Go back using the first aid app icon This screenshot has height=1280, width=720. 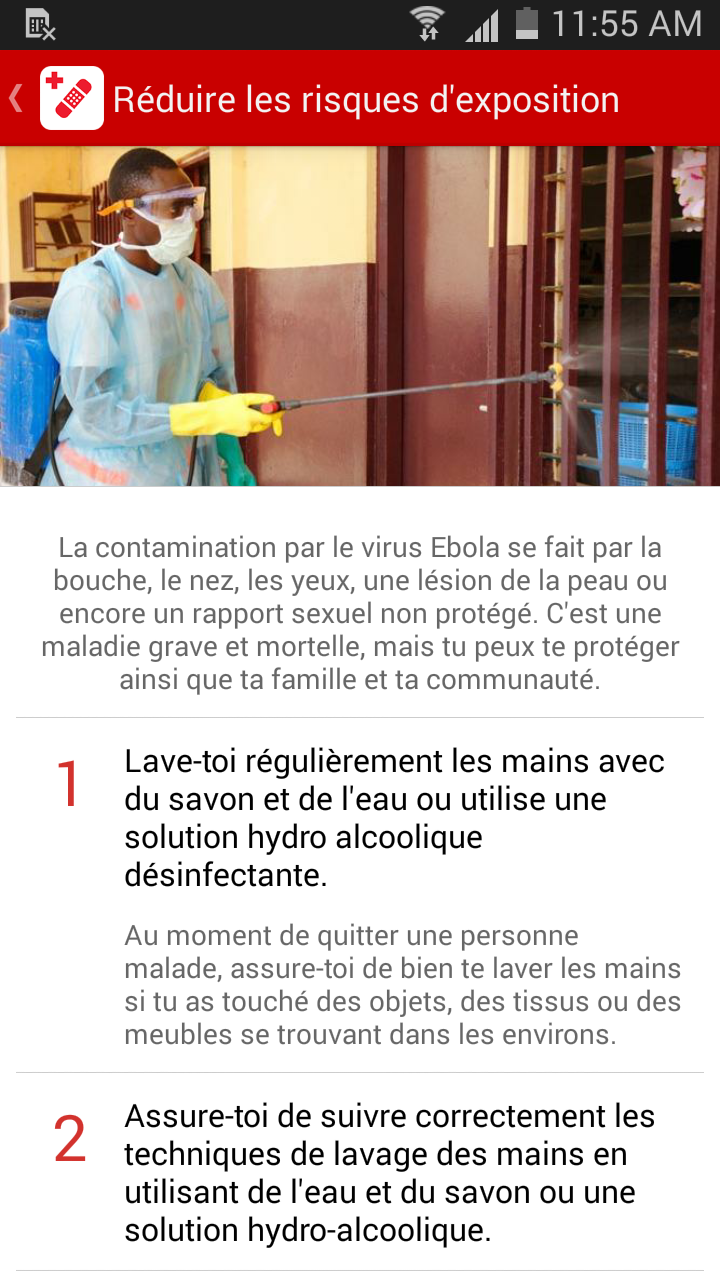coord(70,98)
